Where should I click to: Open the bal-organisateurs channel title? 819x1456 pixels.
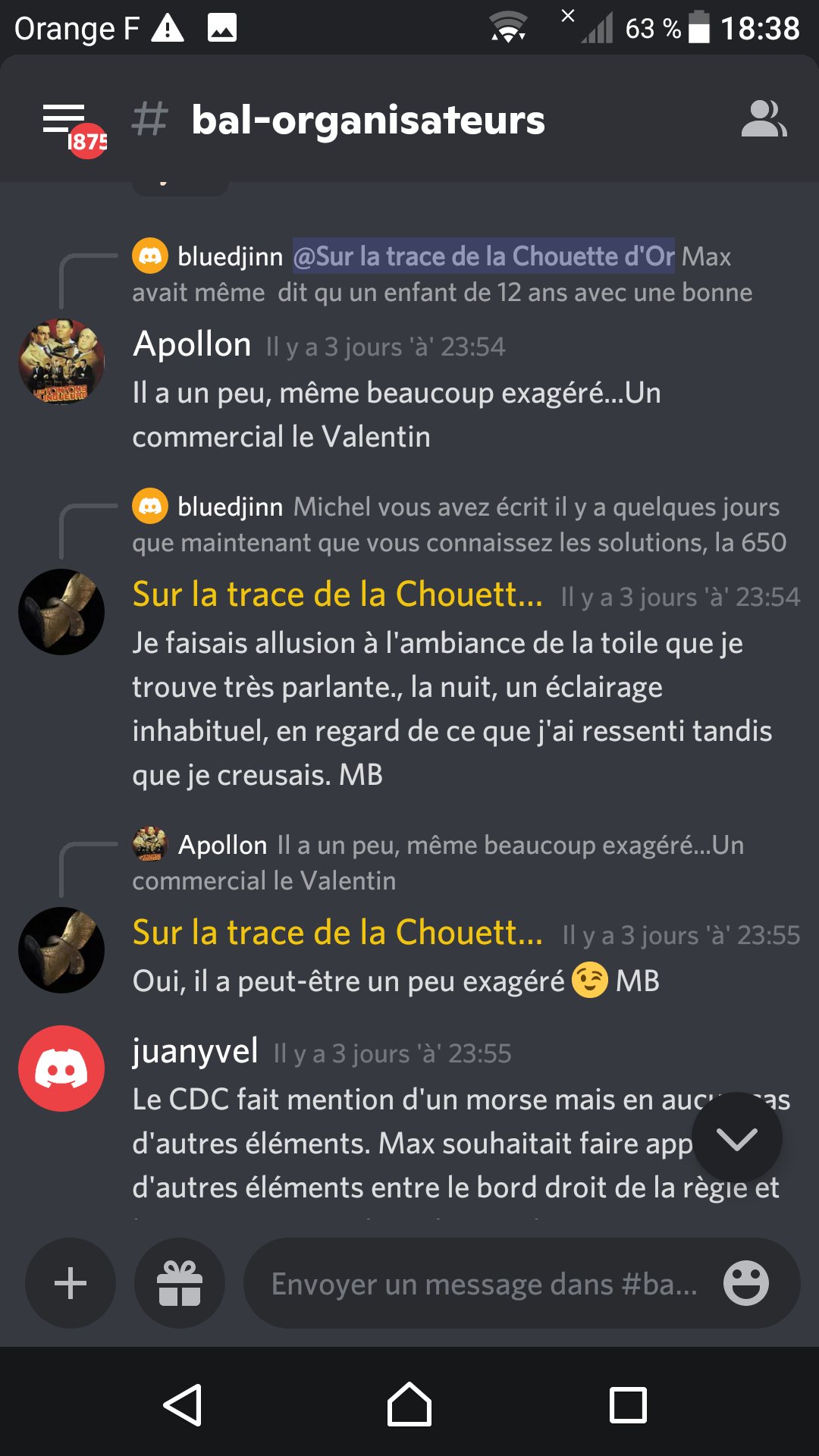369,120
